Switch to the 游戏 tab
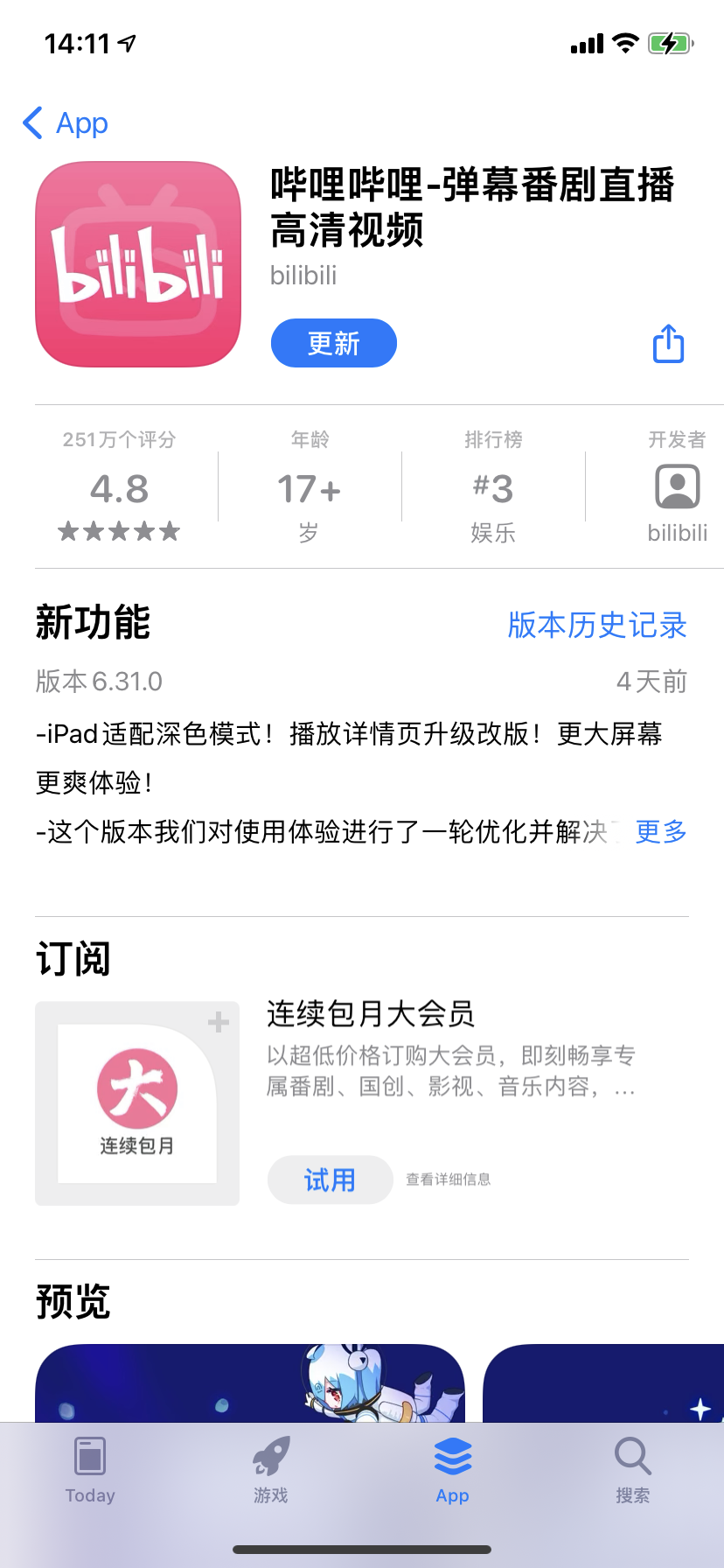The height and width of the screenshot is (1568, 724). (271, 1470)
